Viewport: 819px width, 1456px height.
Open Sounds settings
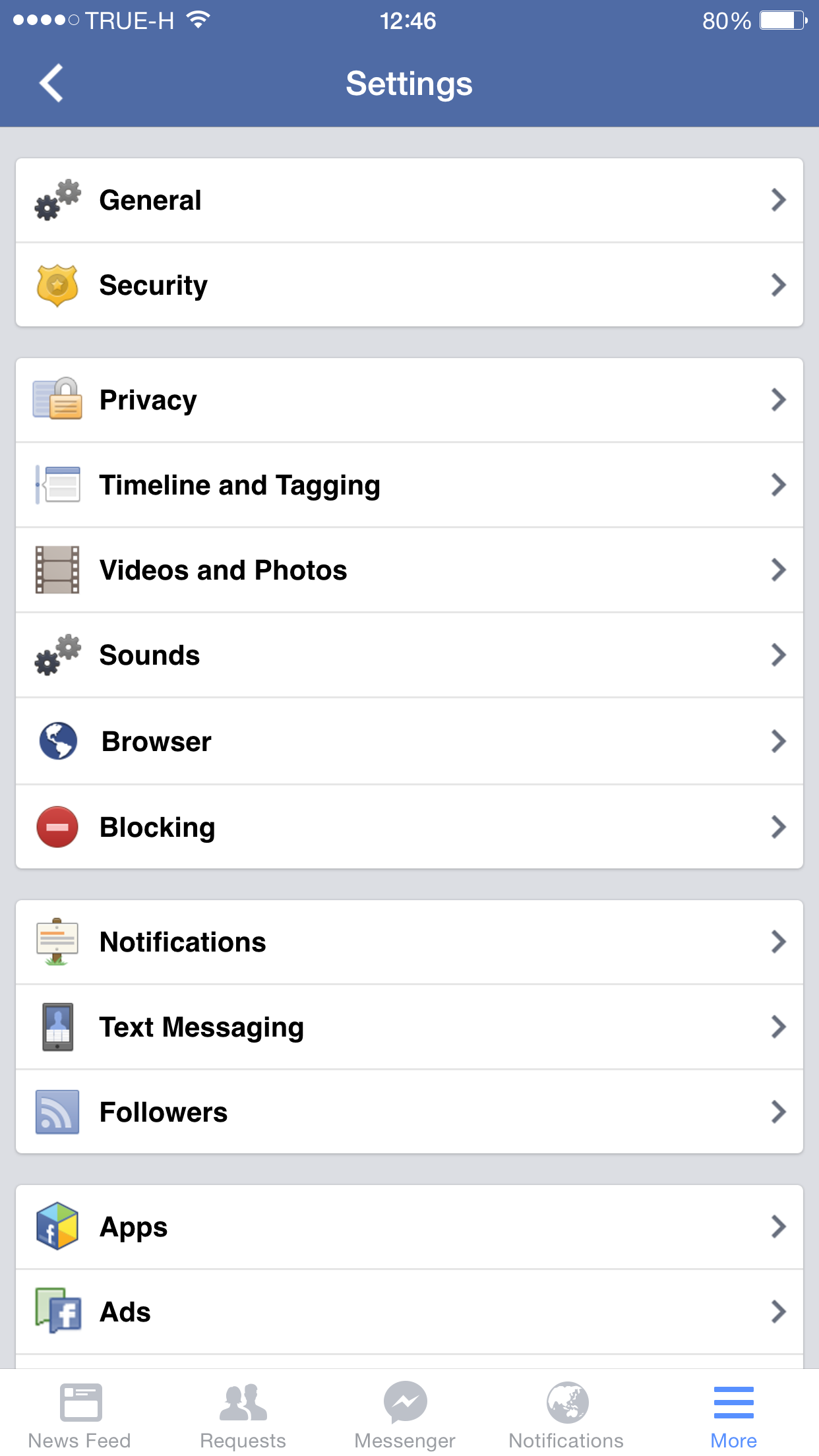click(x=409, y=655)
